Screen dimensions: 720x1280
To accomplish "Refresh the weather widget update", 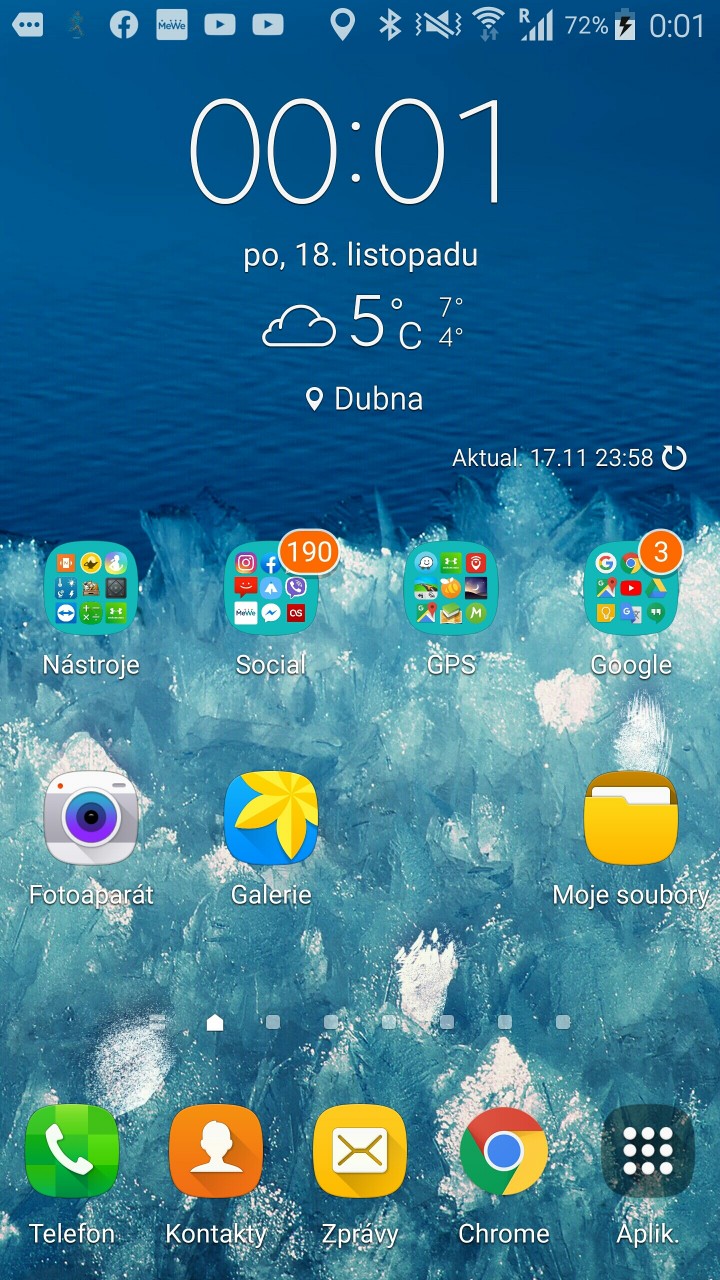I will (x=675, y=458).
